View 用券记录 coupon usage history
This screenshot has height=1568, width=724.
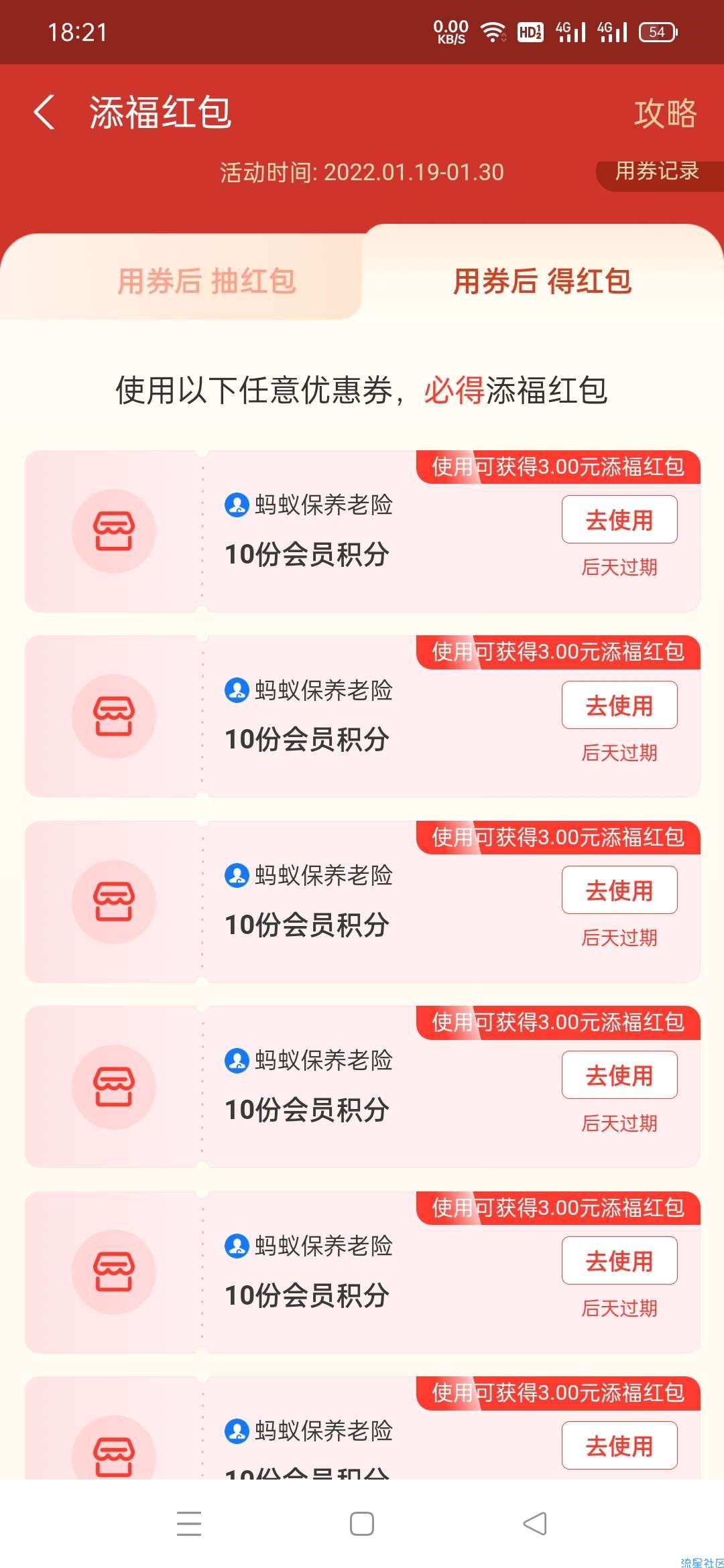coord(657,172)
